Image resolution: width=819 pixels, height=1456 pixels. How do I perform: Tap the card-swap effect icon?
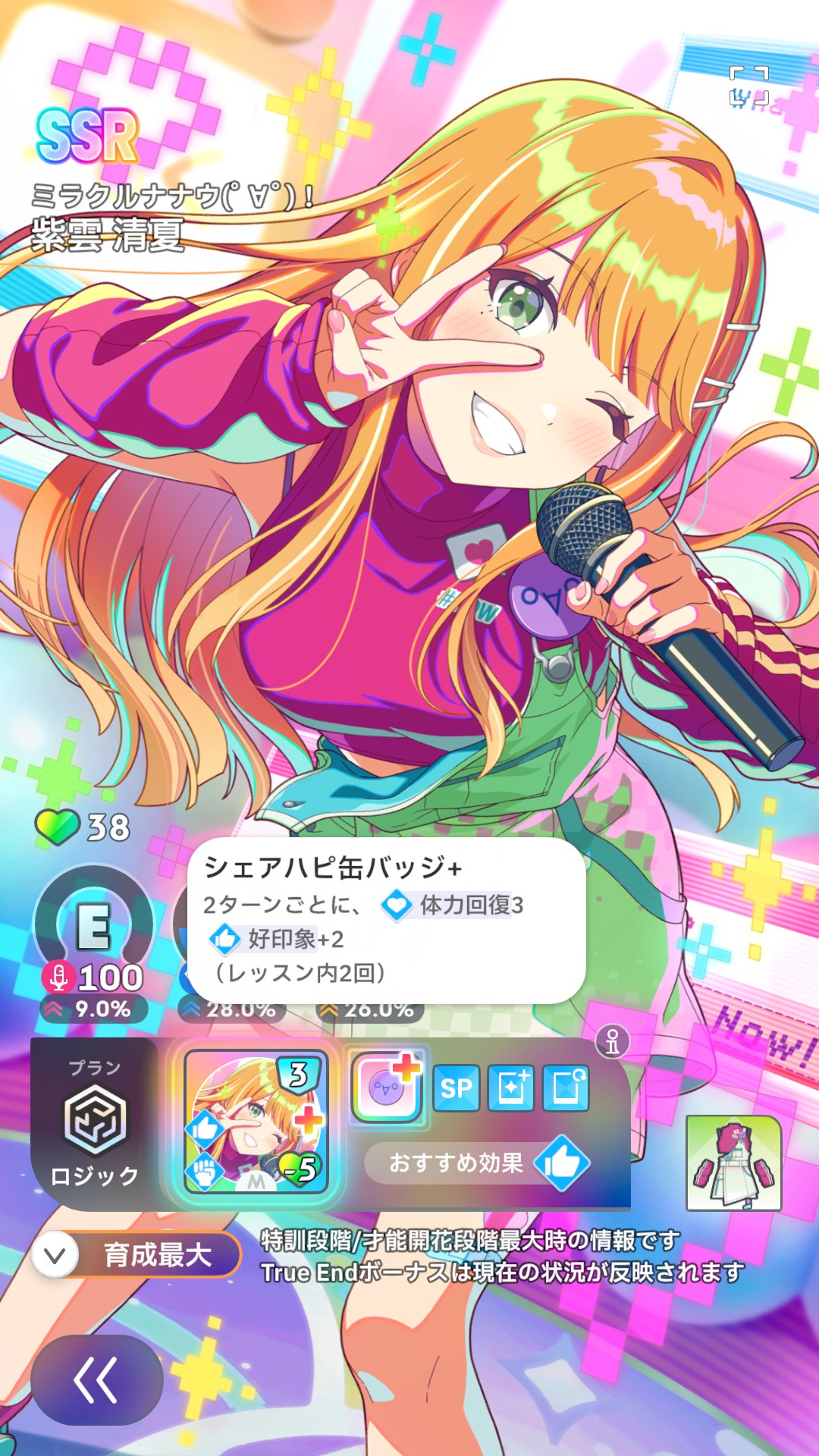(566, 1088)
